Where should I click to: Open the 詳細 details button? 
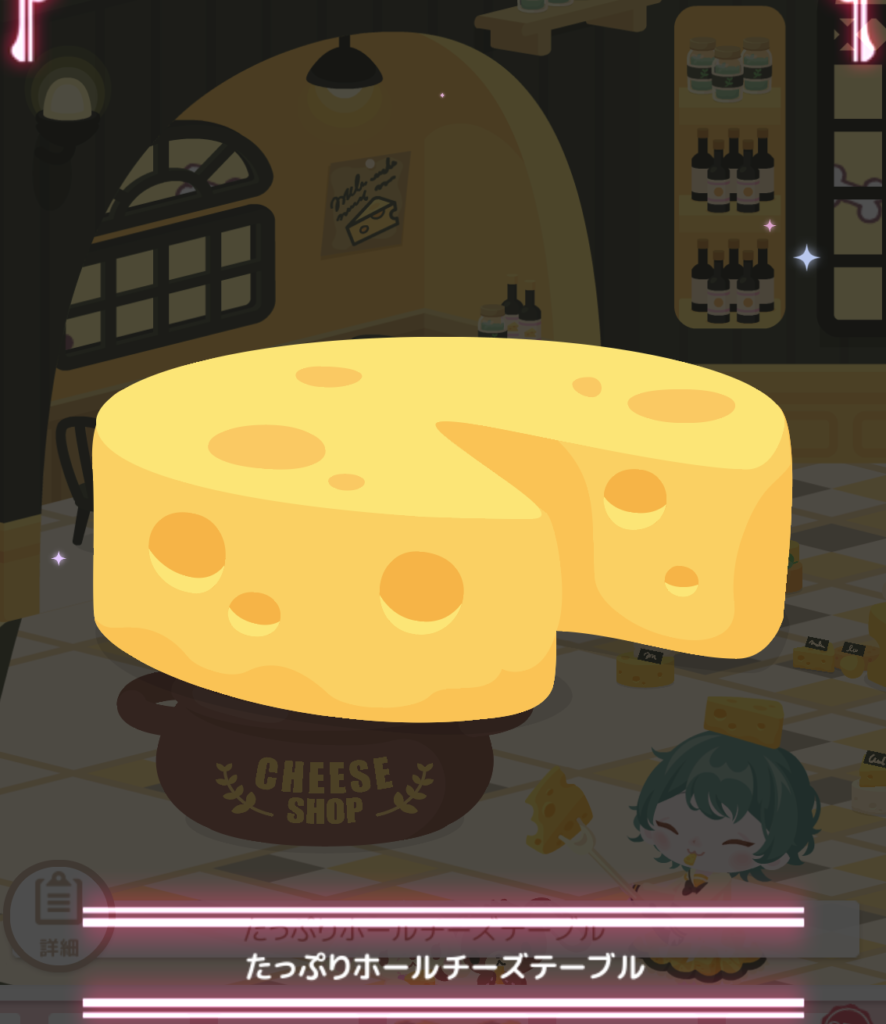tap(57, 914)
